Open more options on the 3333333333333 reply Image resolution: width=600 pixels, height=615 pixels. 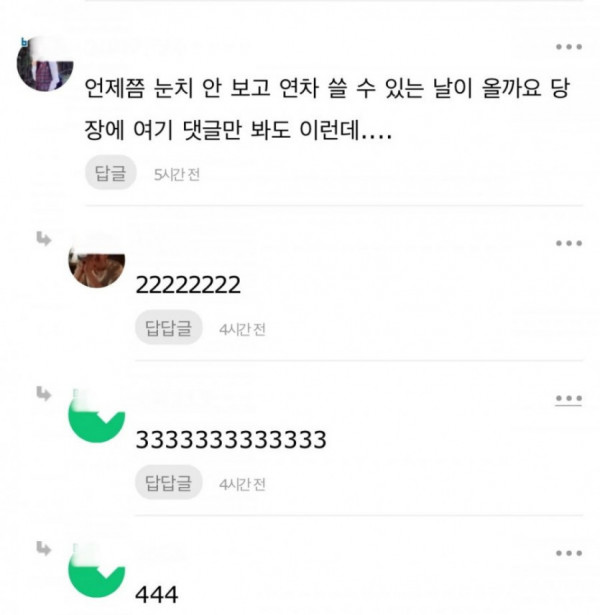[x=568, y=399]
